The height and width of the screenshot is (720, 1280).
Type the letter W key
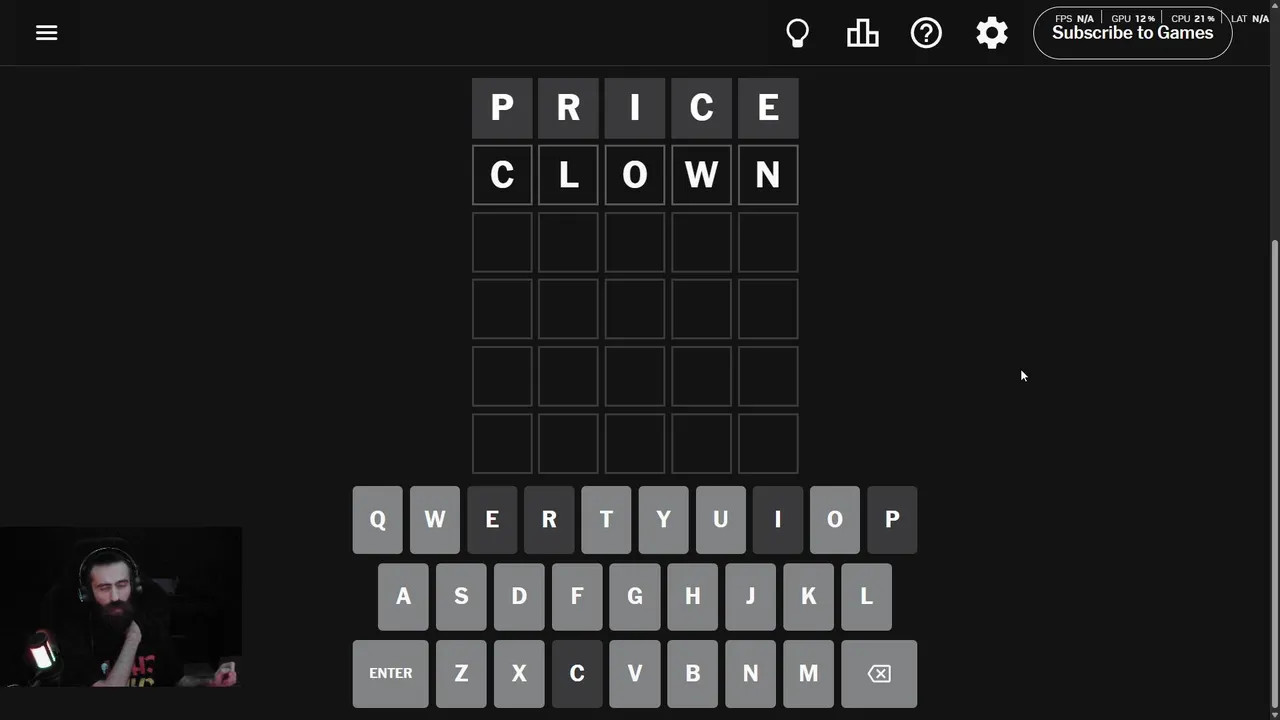tap(434, 519)
